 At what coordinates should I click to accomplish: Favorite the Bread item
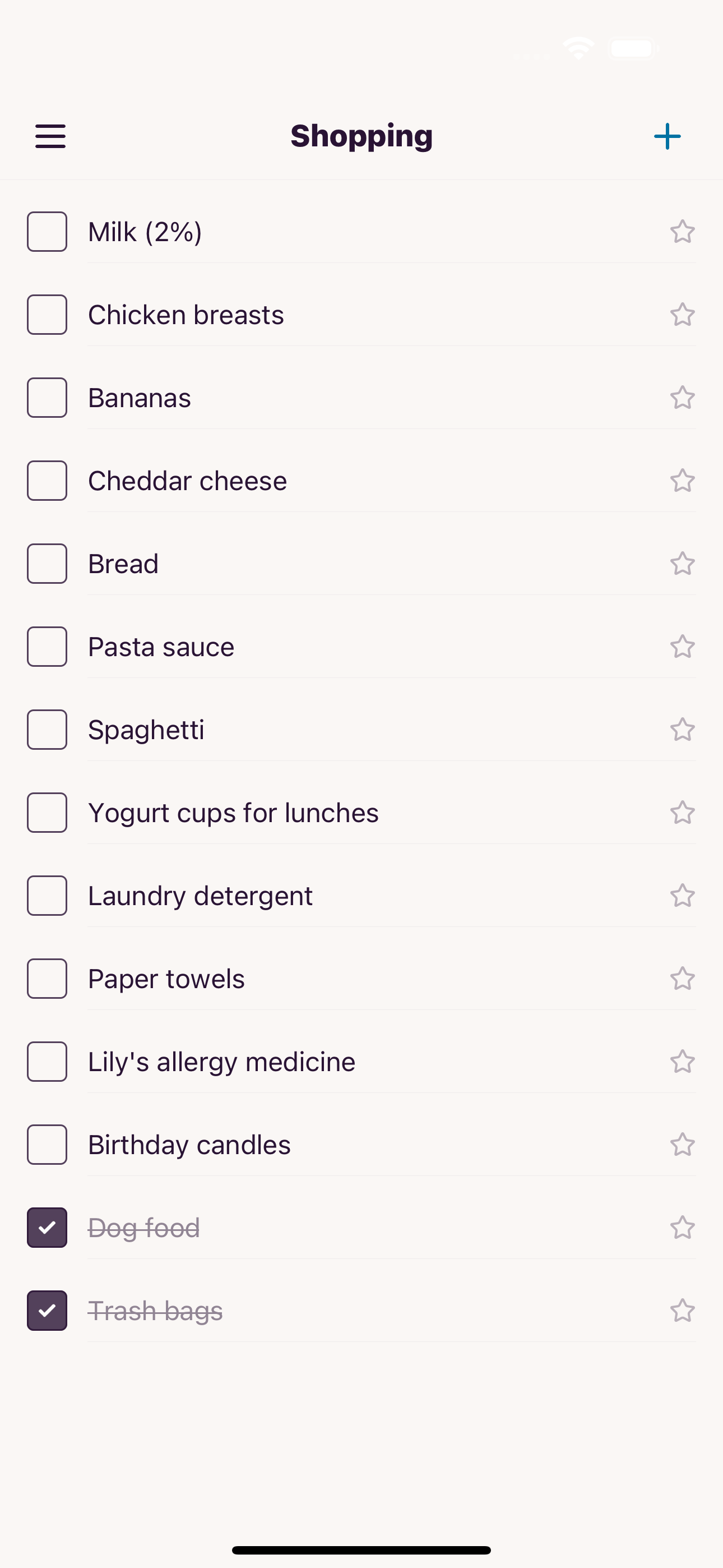point(683,564)
